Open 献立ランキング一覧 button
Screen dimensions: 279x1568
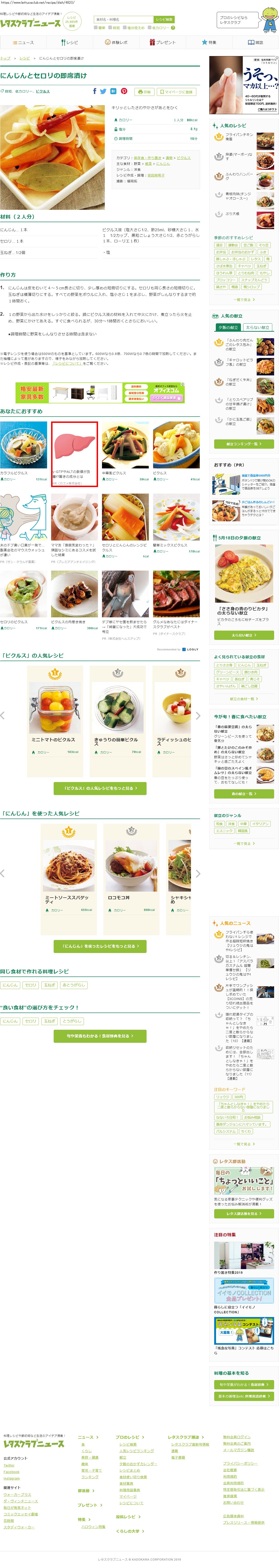[x=244, y=444]
